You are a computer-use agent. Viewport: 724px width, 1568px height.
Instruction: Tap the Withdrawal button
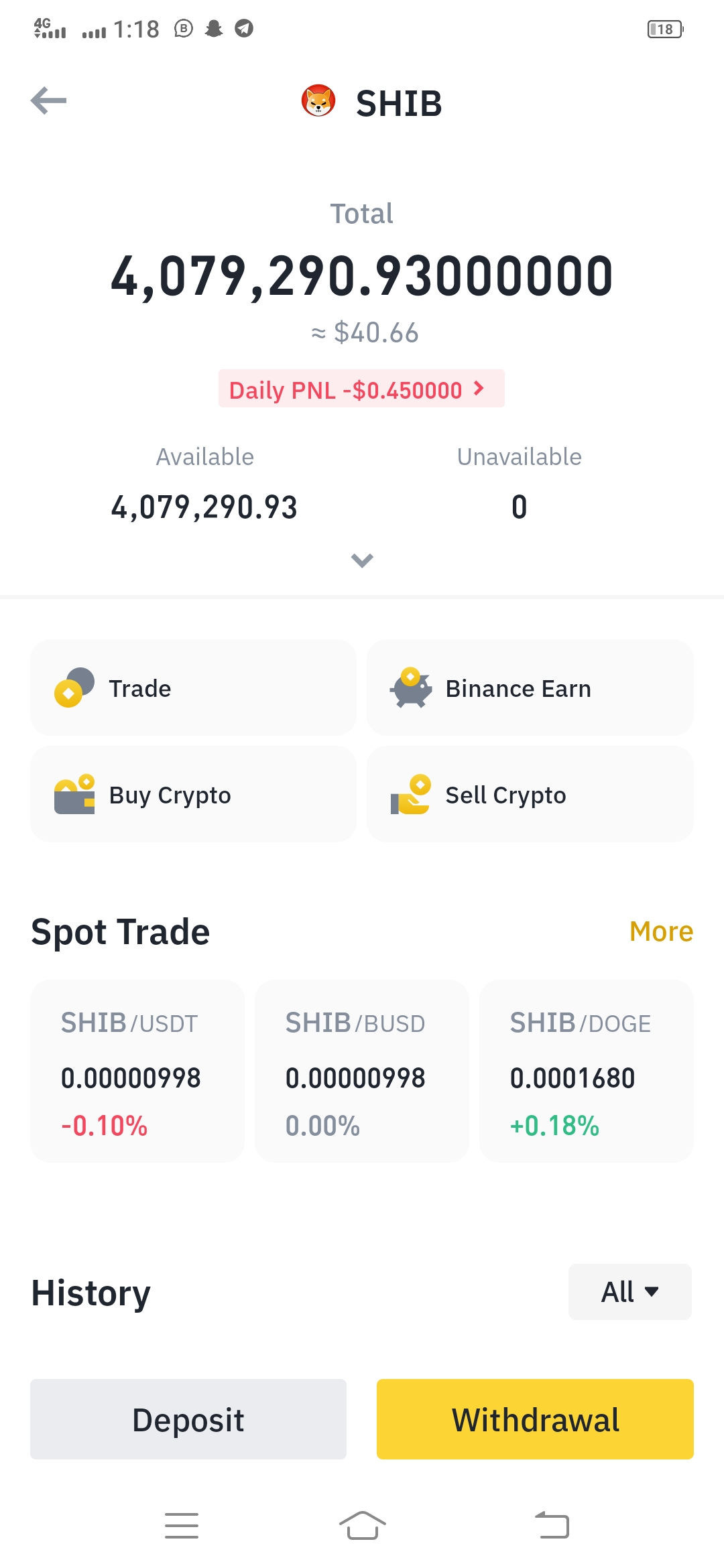pyautogui.click(x=535, y=1419)
